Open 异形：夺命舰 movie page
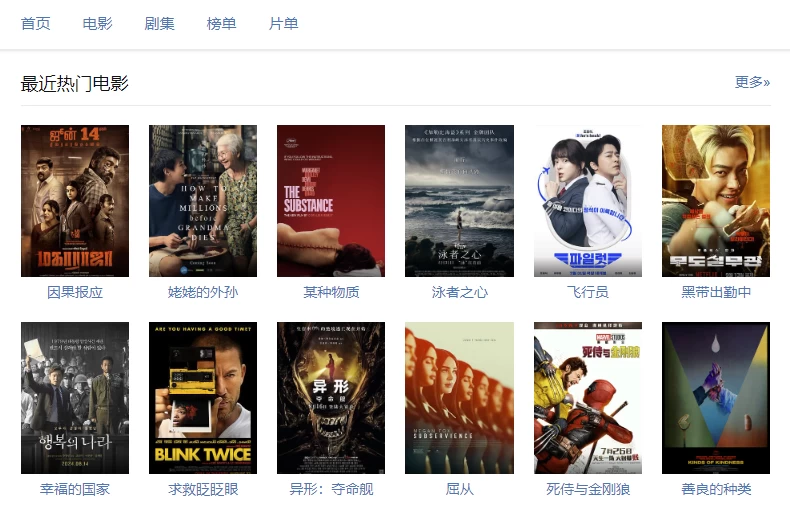The image size is (790, 530). click(331, 398)
